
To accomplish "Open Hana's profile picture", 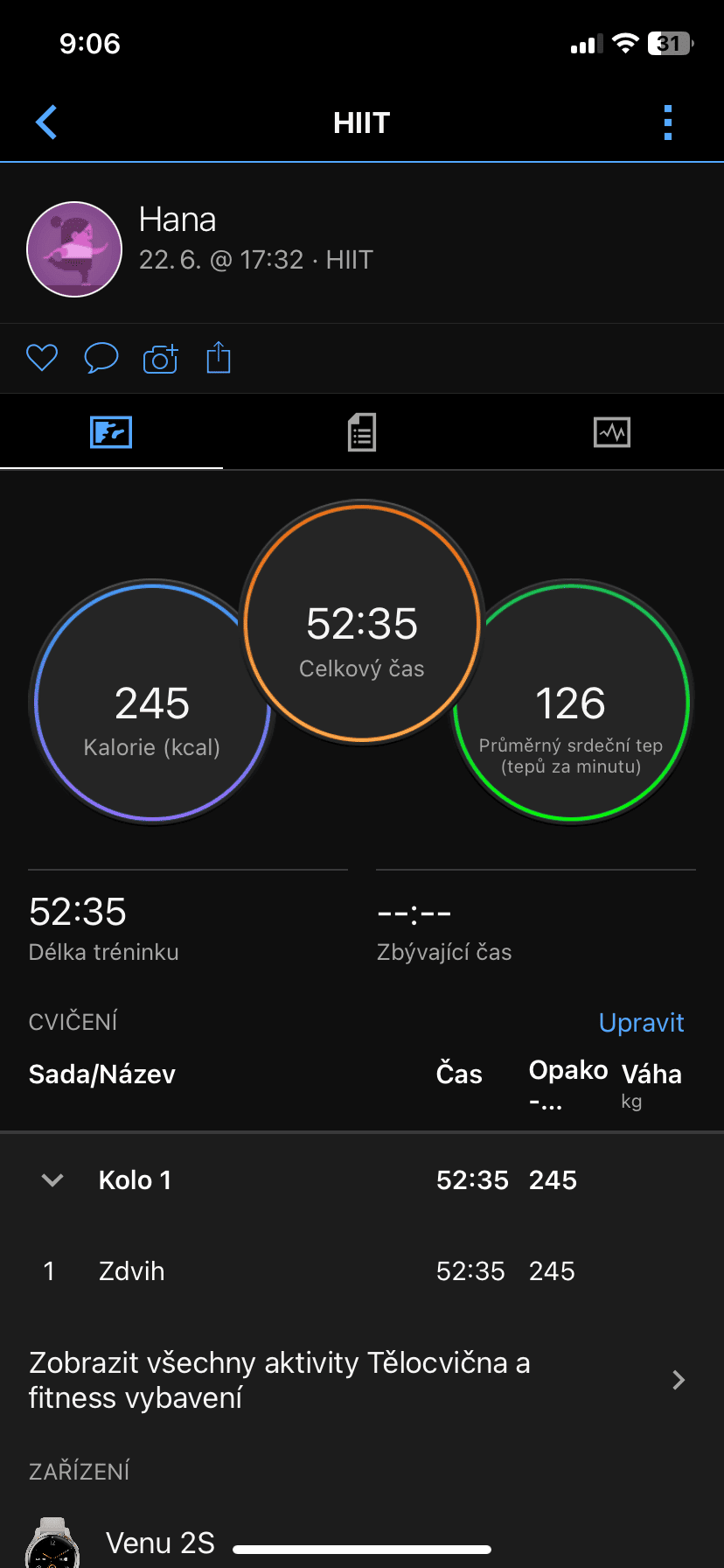I will (x=74, y=249).
